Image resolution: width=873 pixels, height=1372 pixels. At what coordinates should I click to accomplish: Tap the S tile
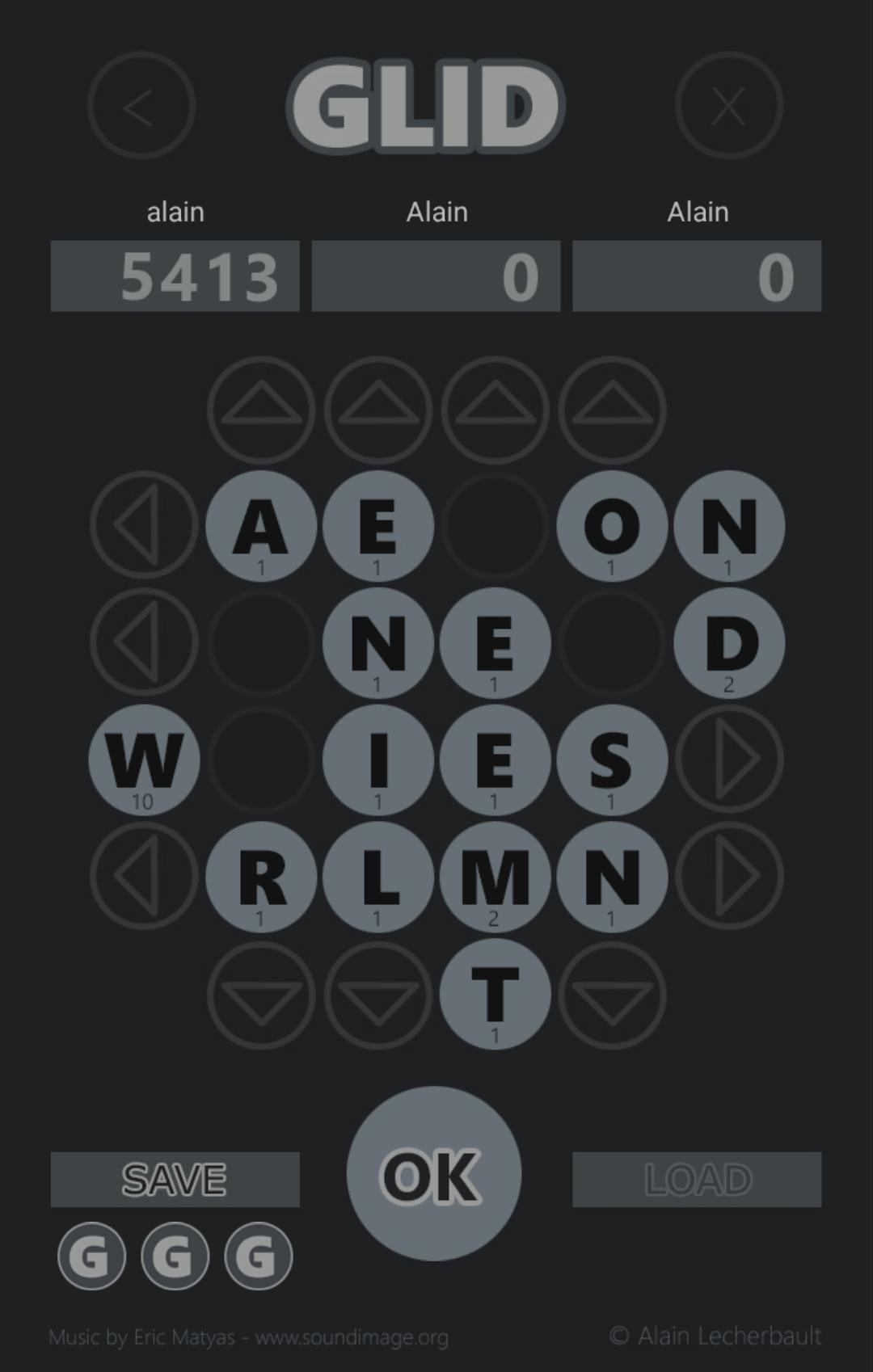click(612, 760)
